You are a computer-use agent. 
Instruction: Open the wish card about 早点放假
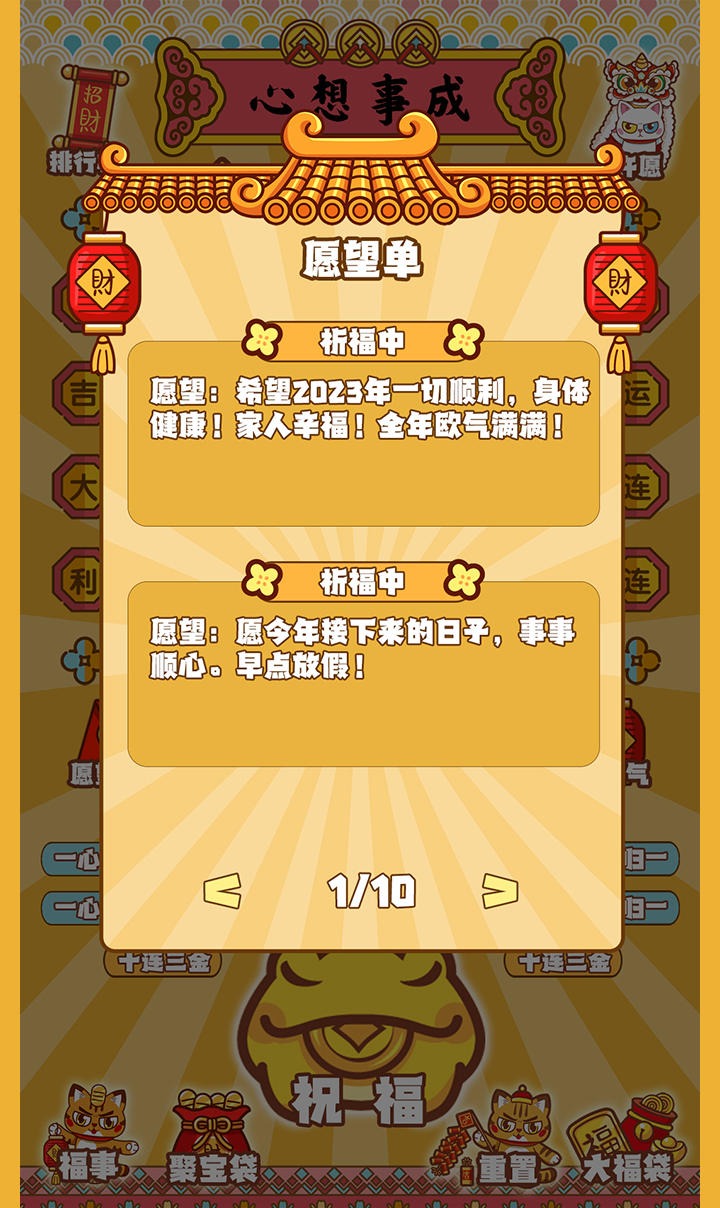pos(363,673)
